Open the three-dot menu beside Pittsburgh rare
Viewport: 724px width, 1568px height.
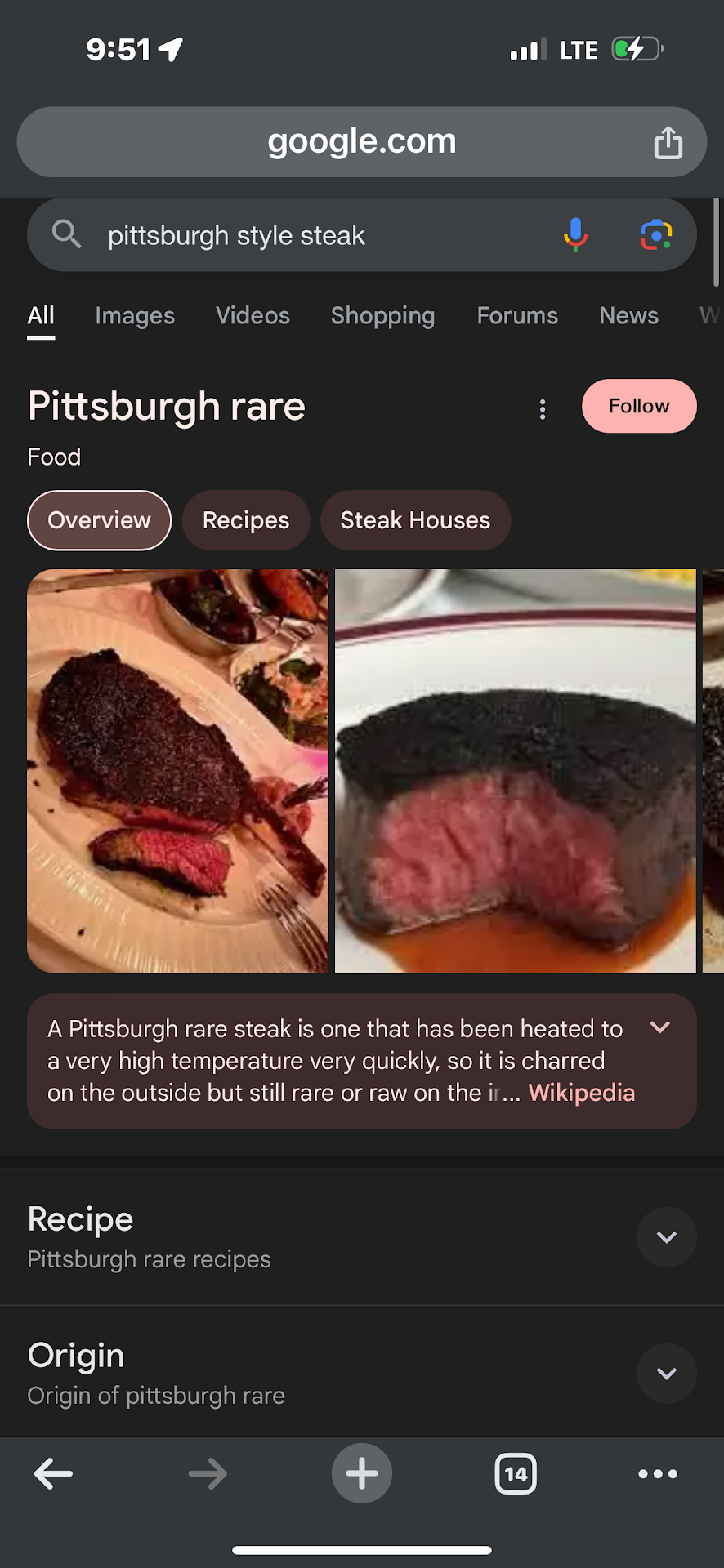click(543, 409)
